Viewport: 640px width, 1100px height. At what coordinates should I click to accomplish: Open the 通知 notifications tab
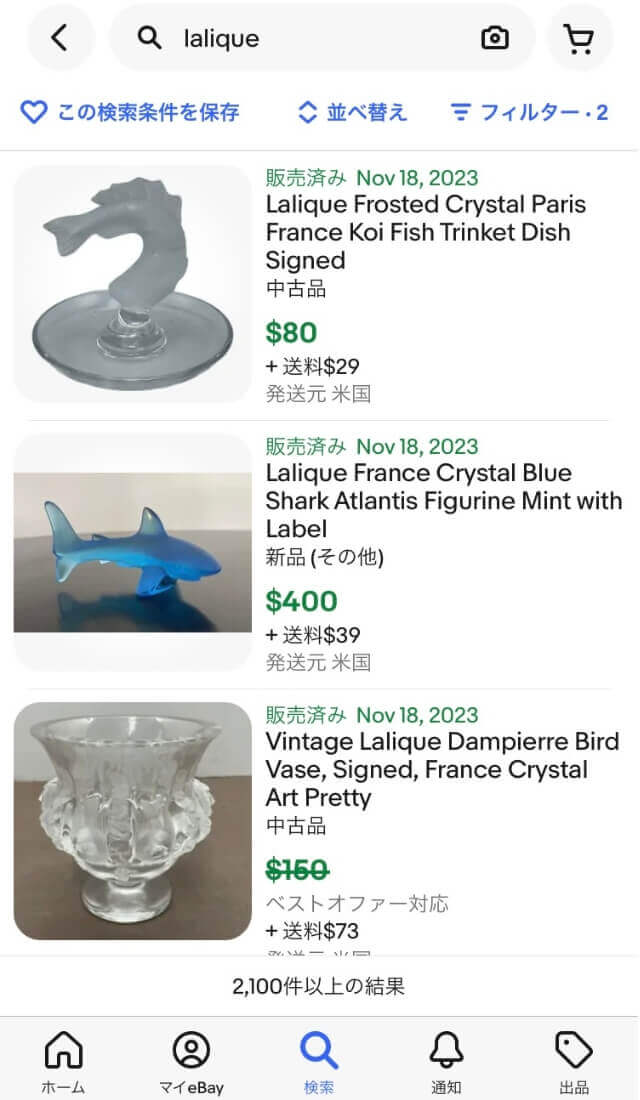pos(446,1061)
